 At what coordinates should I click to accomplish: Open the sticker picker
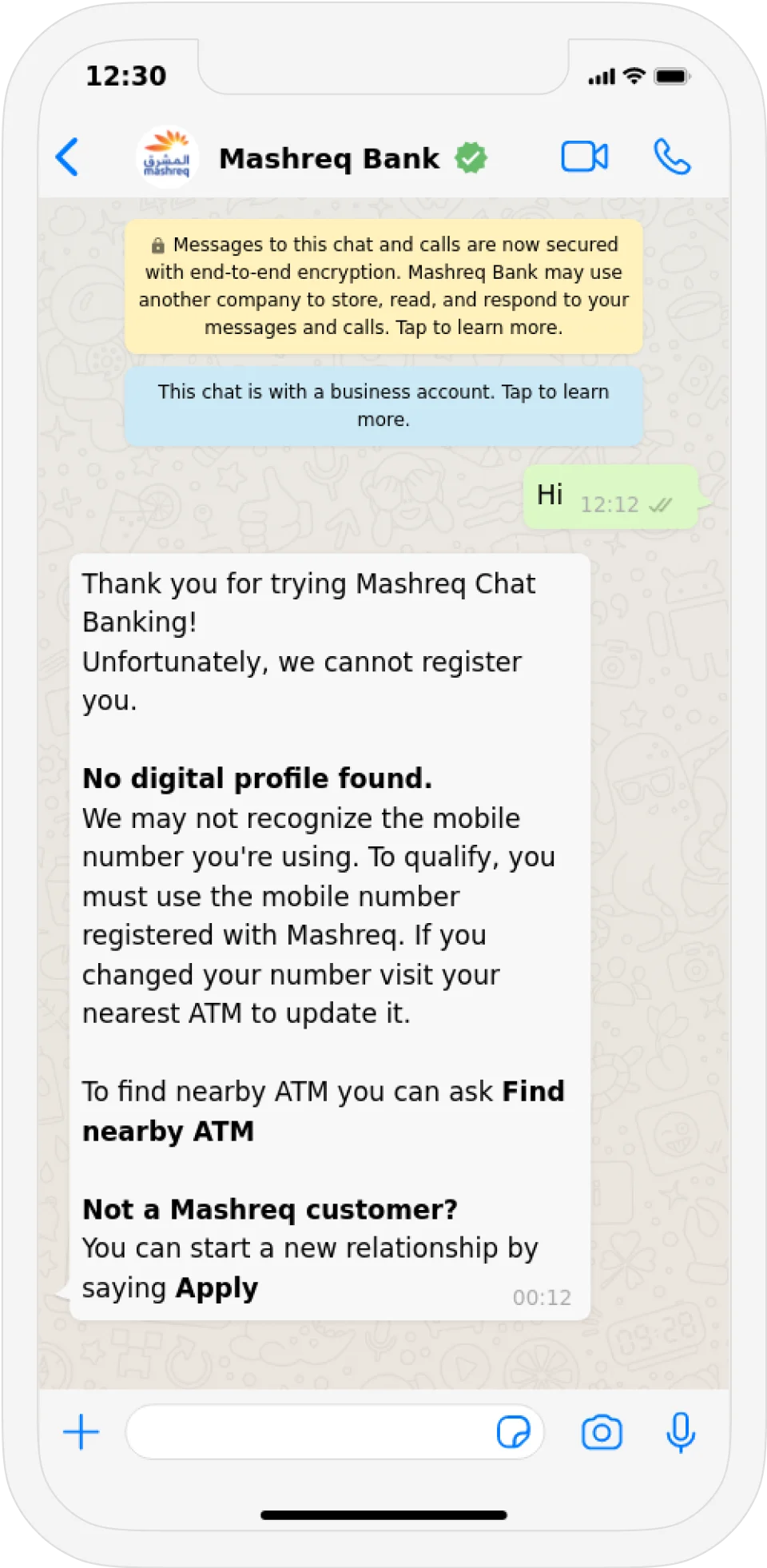pos(513,1431)
